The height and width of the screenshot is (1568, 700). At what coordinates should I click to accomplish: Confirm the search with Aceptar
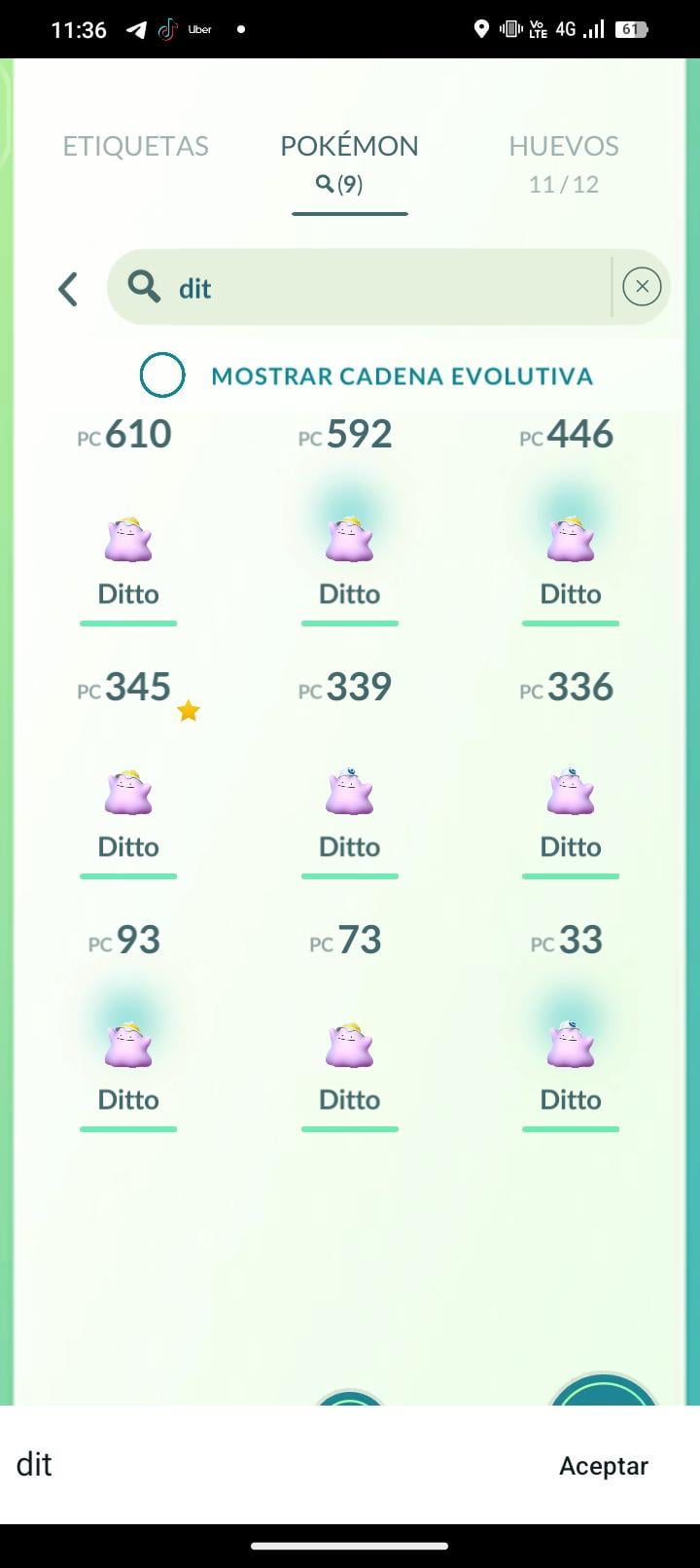[x=603, y=1466]
